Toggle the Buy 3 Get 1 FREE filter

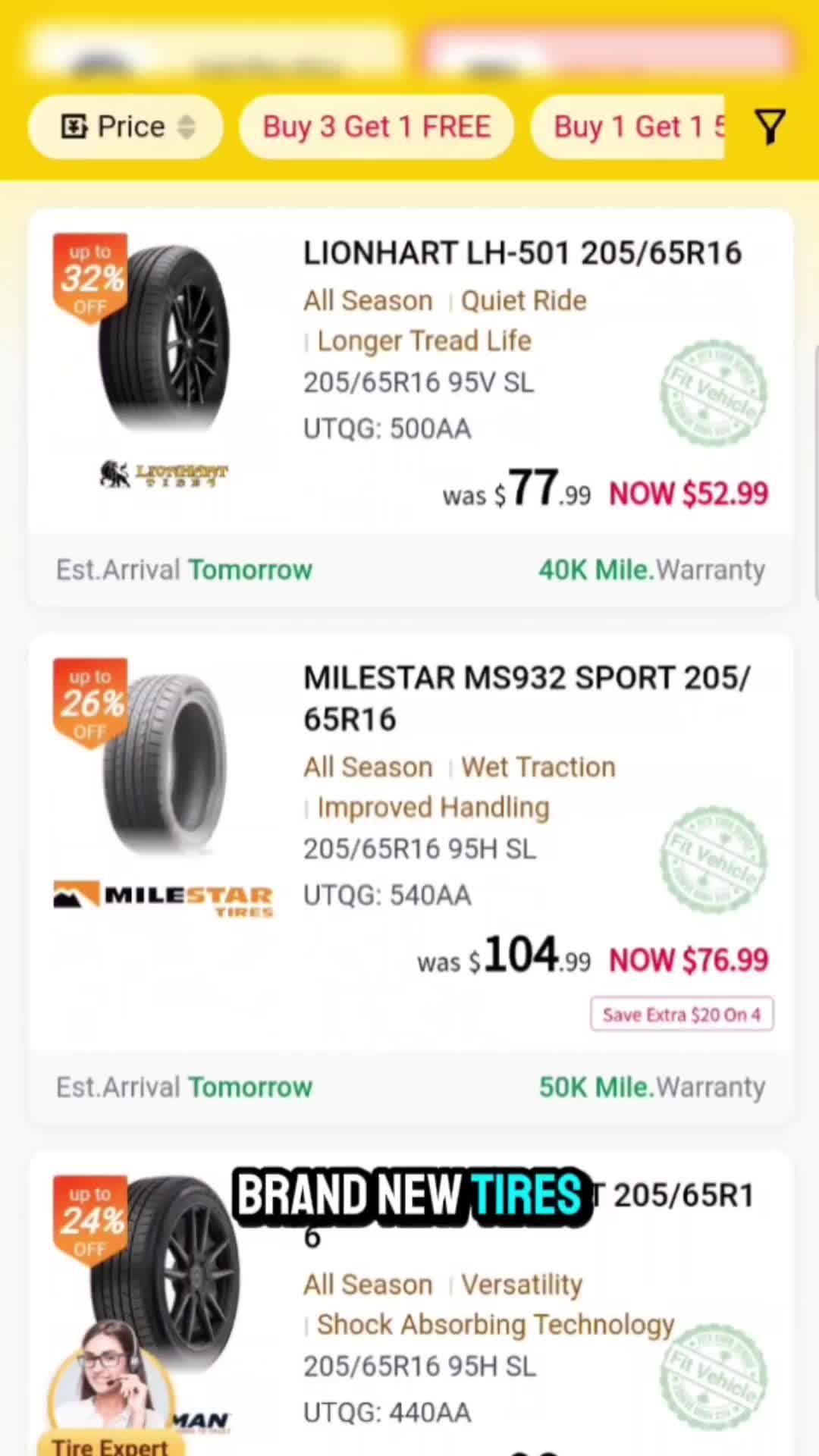(376, 127)
